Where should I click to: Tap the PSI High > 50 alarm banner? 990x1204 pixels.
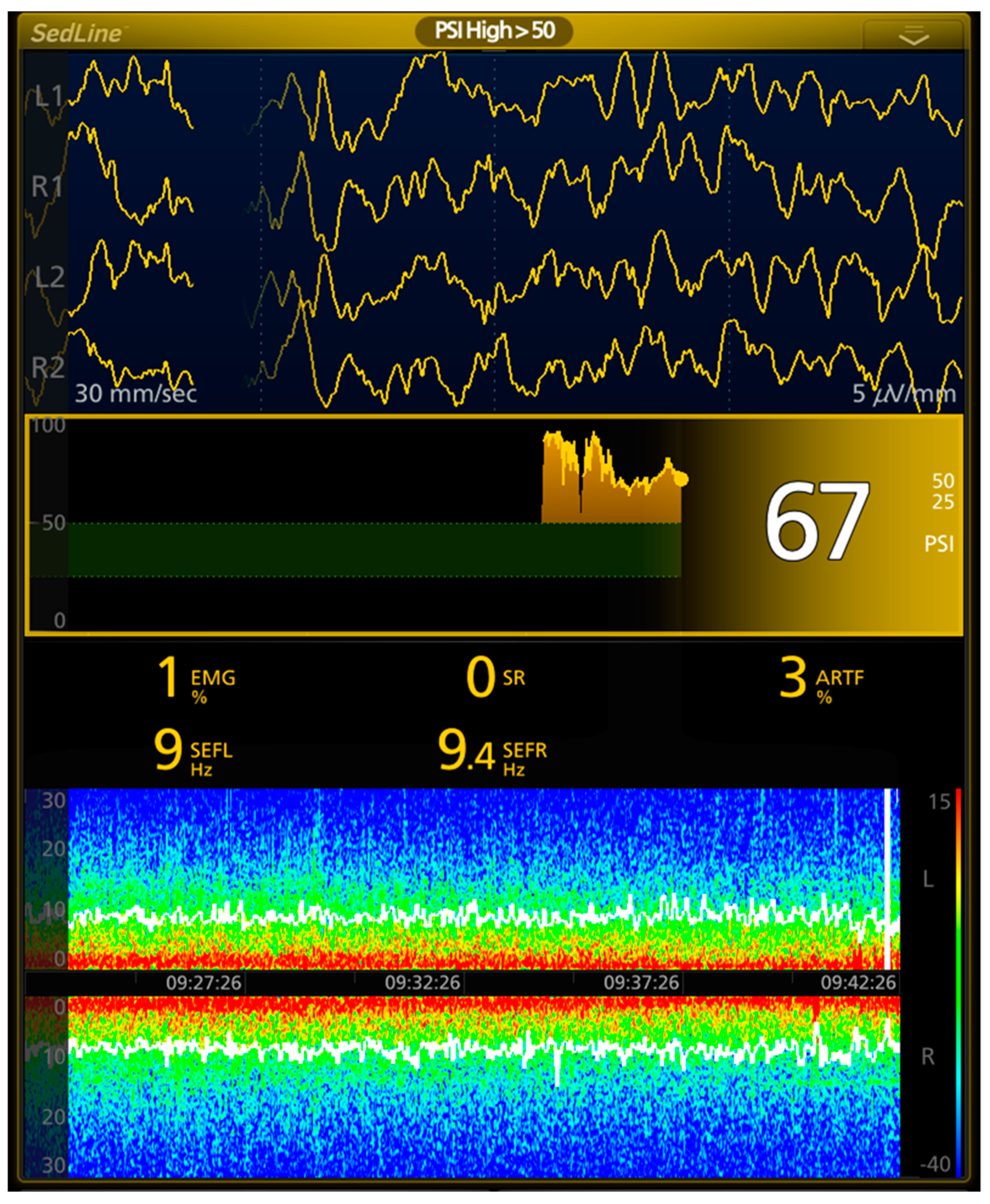[x=494, y=31]
